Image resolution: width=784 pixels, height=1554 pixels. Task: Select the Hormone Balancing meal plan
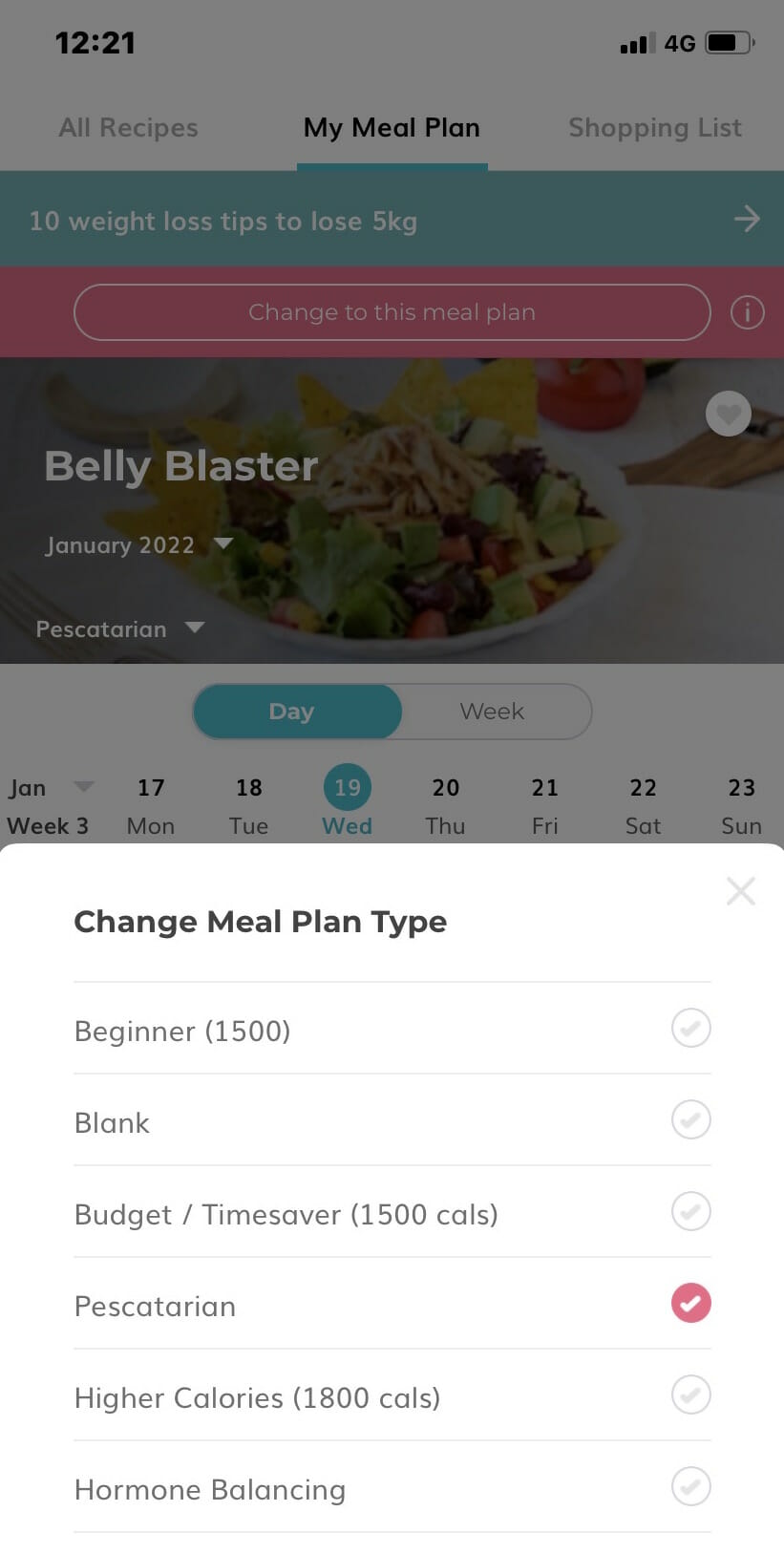[x=392, y=1487]
